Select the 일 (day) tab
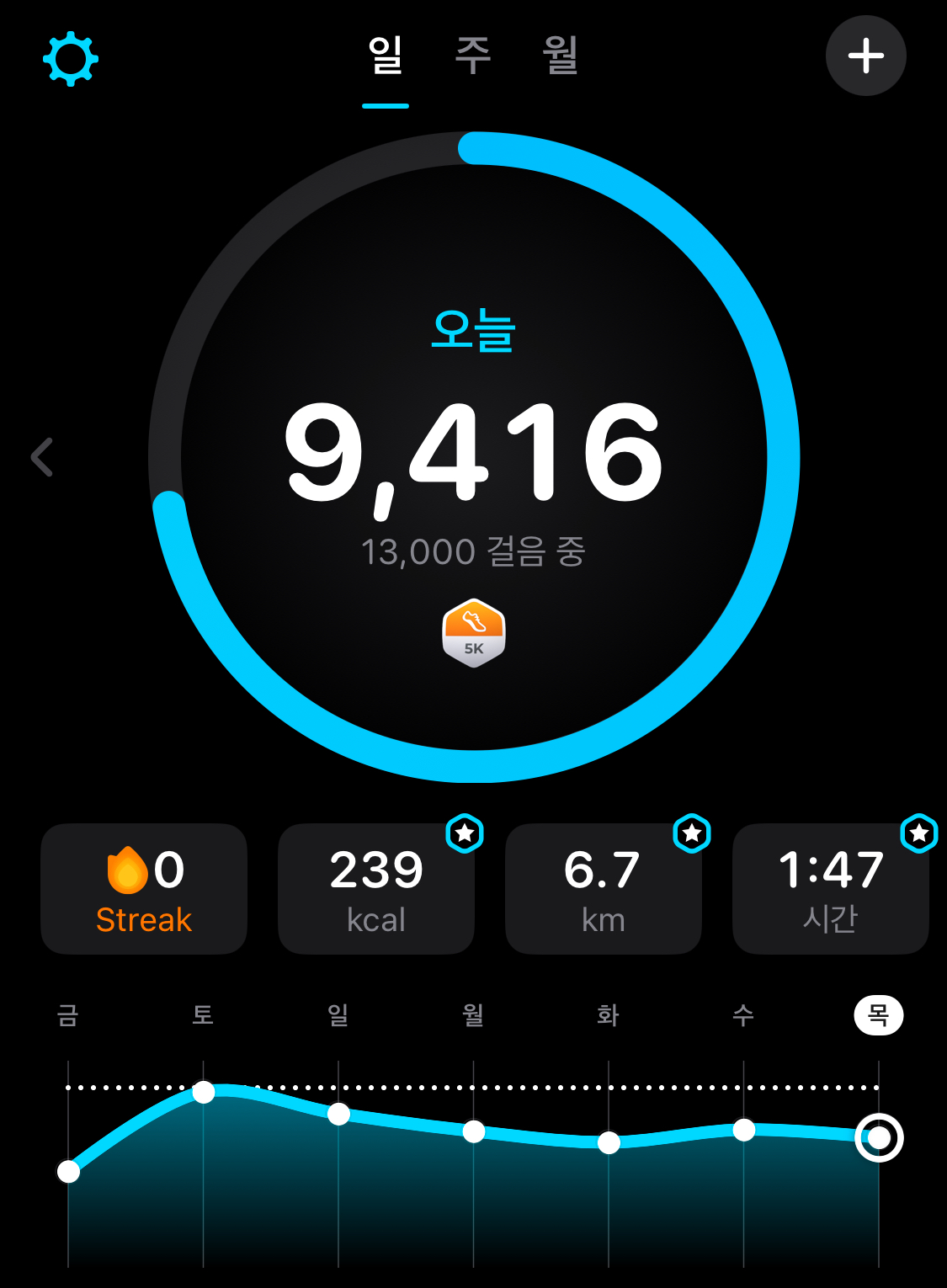947x1288 pixels. (x=386, y=56)
